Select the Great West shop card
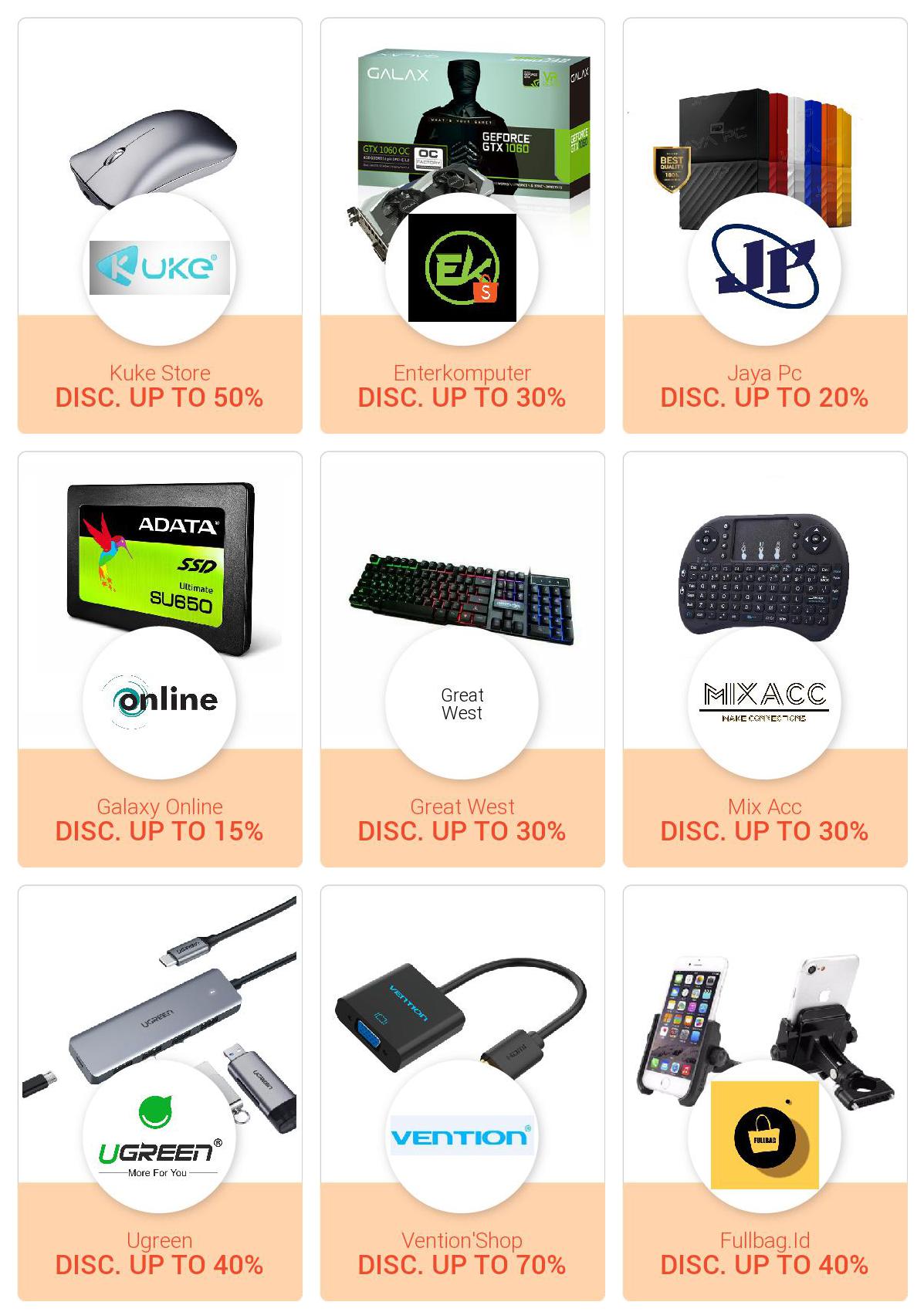The width and height of the screenshot is (924, 1312). click(462, 659)
